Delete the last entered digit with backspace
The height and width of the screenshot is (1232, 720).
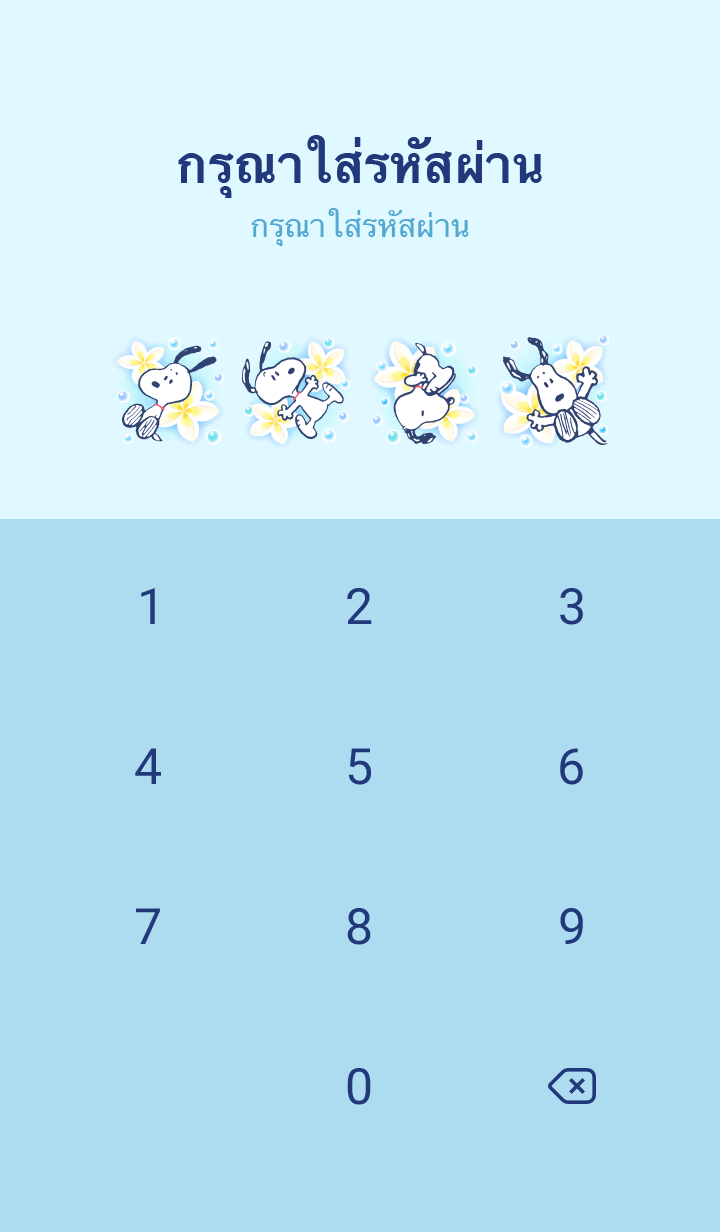[572, 1086]
